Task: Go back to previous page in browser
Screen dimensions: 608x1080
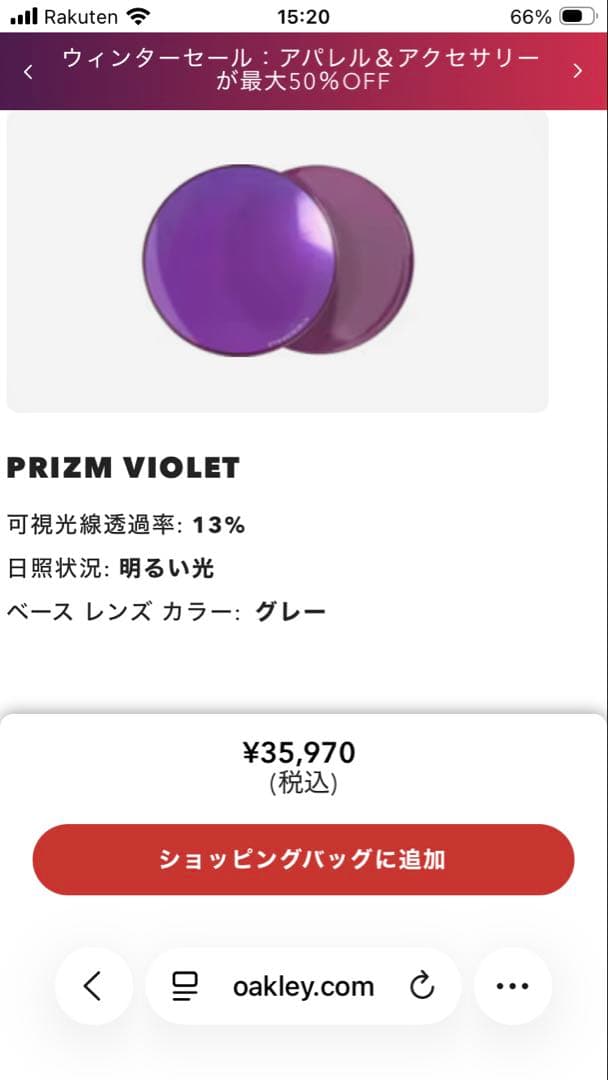Action: pyautogui.click(x=93, y=986)
